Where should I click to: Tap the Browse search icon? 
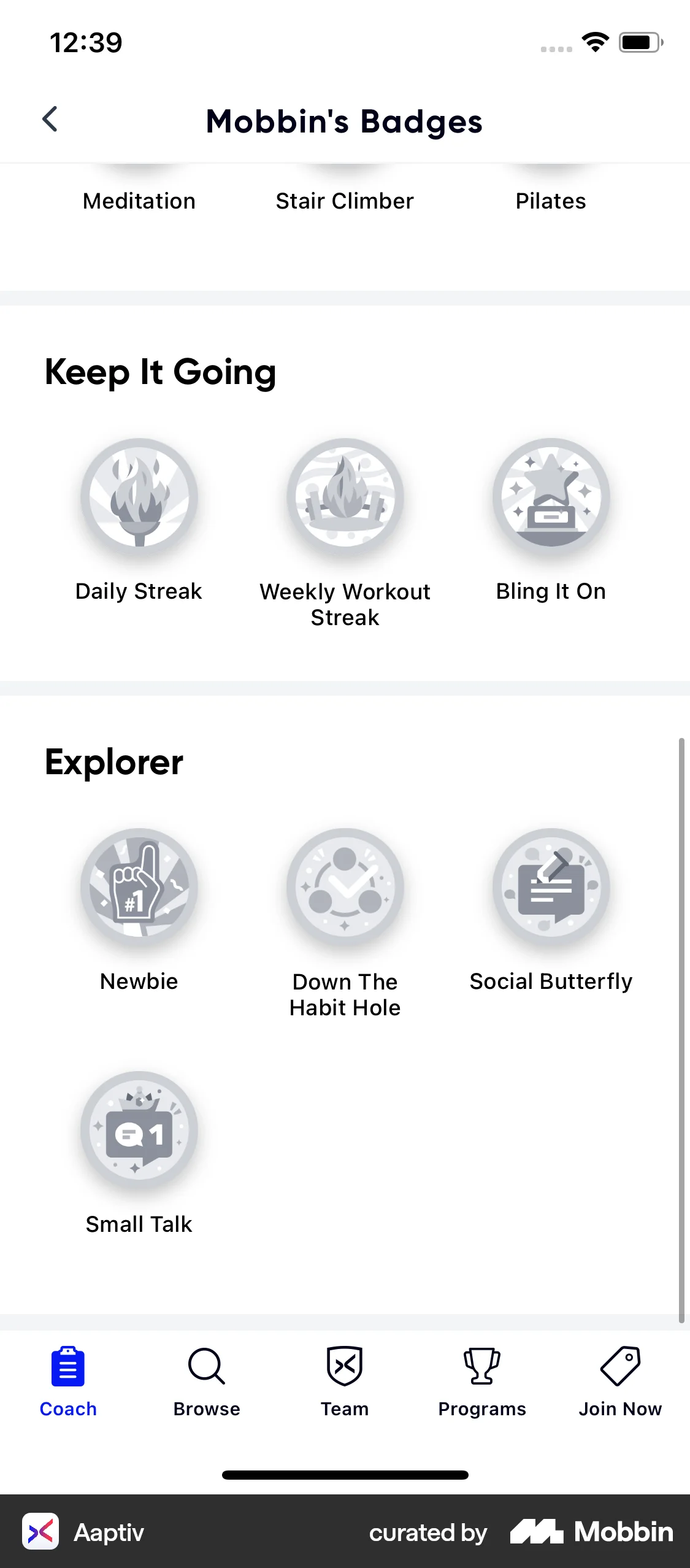pyautogui.click(x=206, y=1365)
